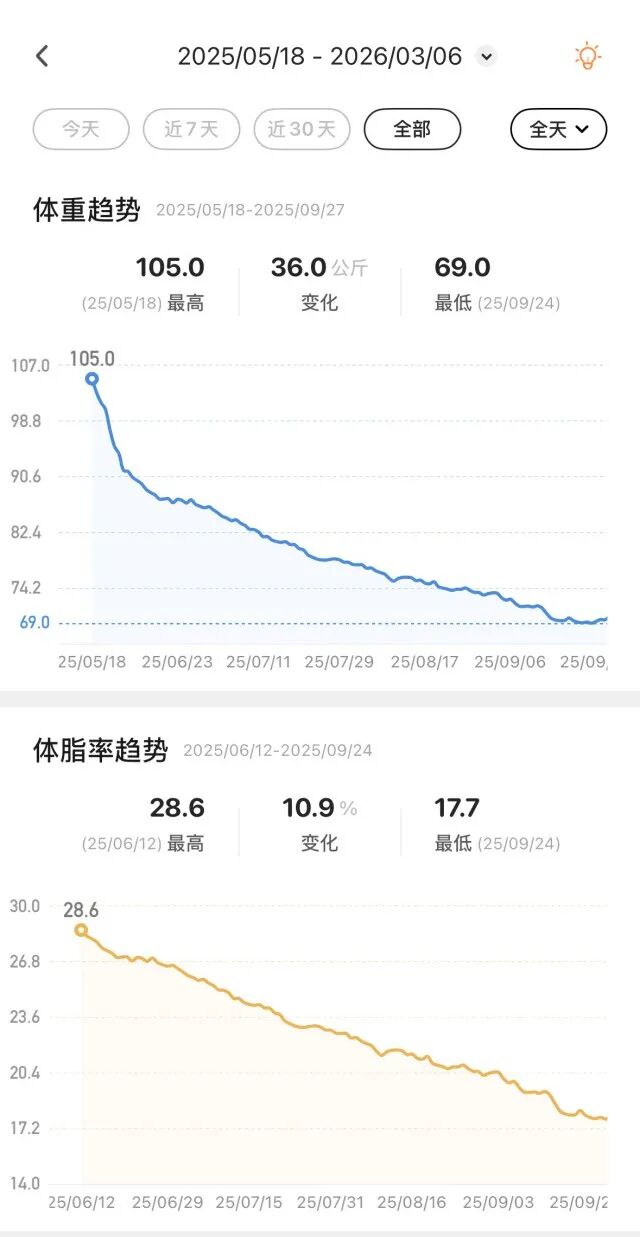Switch to 近30天 range
The image size is (640, 1237).
302,129
